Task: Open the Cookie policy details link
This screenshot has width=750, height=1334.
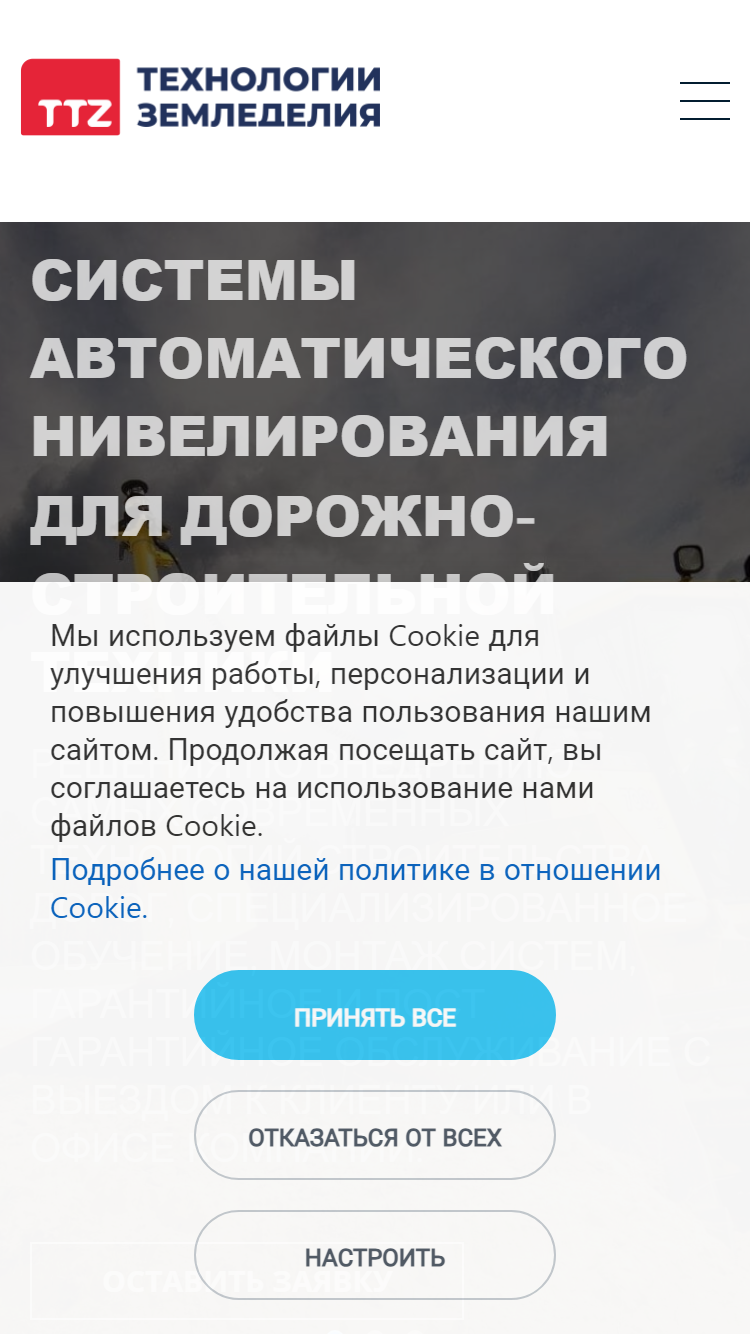Action: click(356, 889)
